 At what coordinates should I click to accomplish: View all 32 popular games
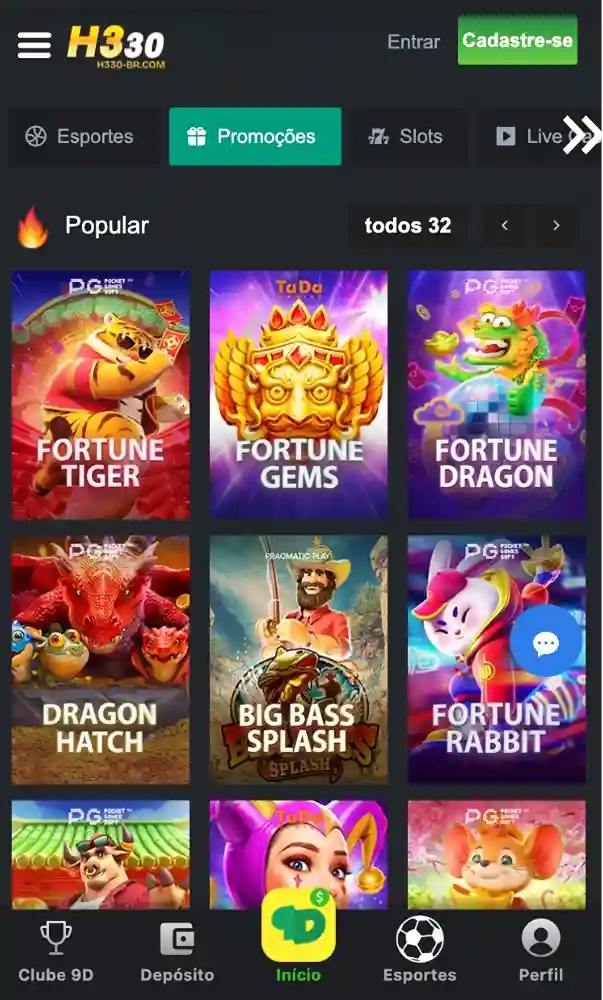point(407,226)
